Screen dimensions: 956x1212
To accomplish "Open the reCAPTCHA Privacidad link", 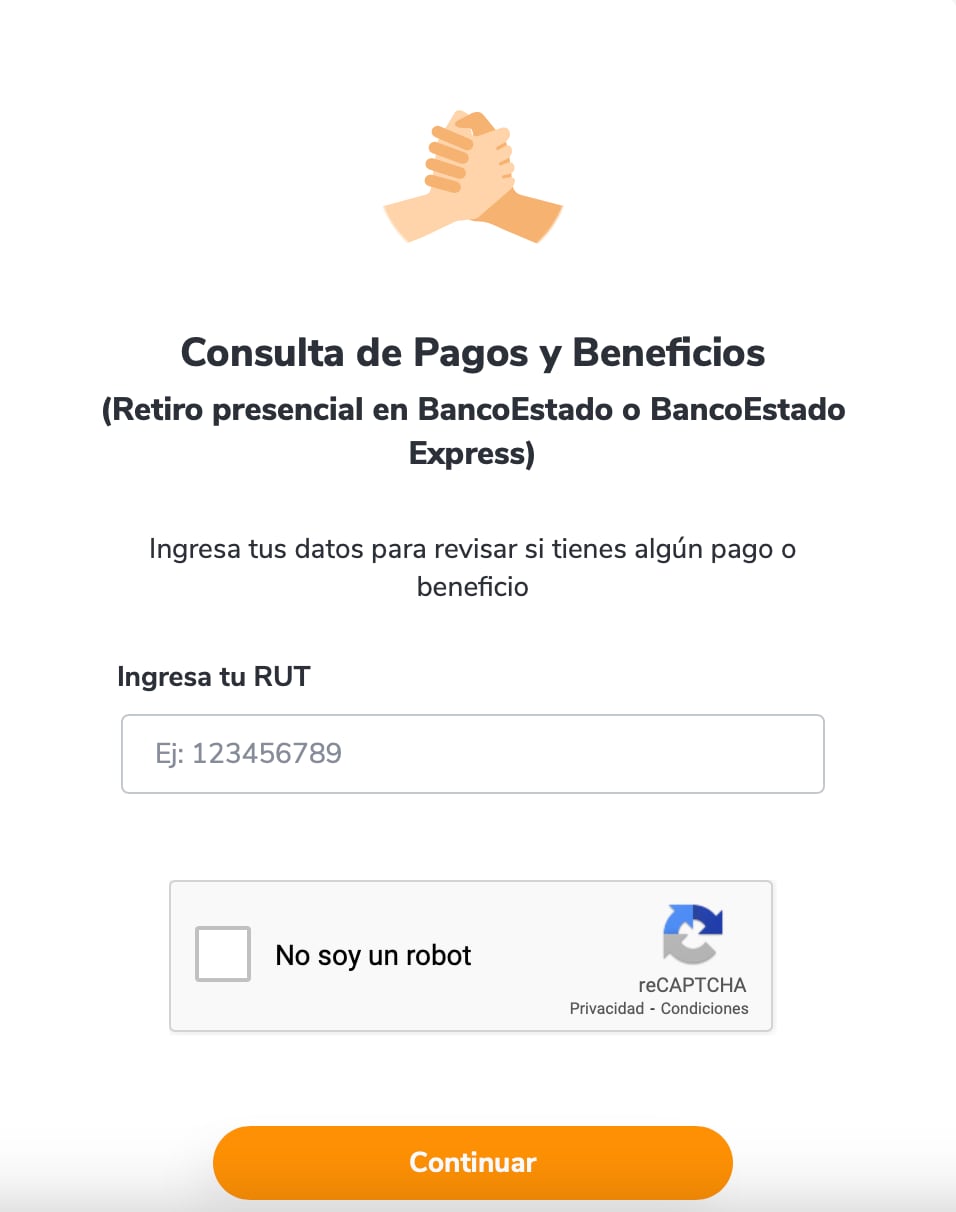I will (x=606, y=1009).
